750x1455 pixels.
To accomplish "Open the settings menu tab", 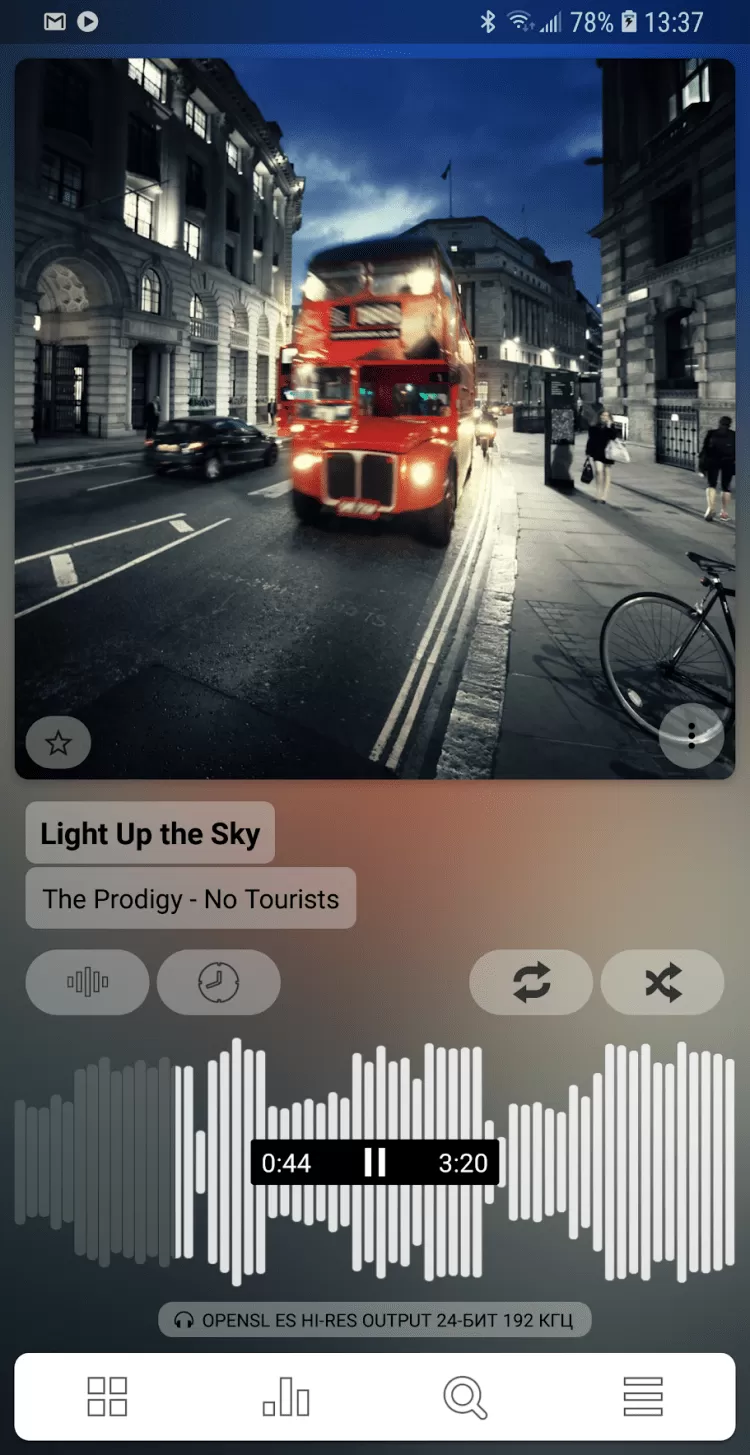I will click(x=643, y=1396).
